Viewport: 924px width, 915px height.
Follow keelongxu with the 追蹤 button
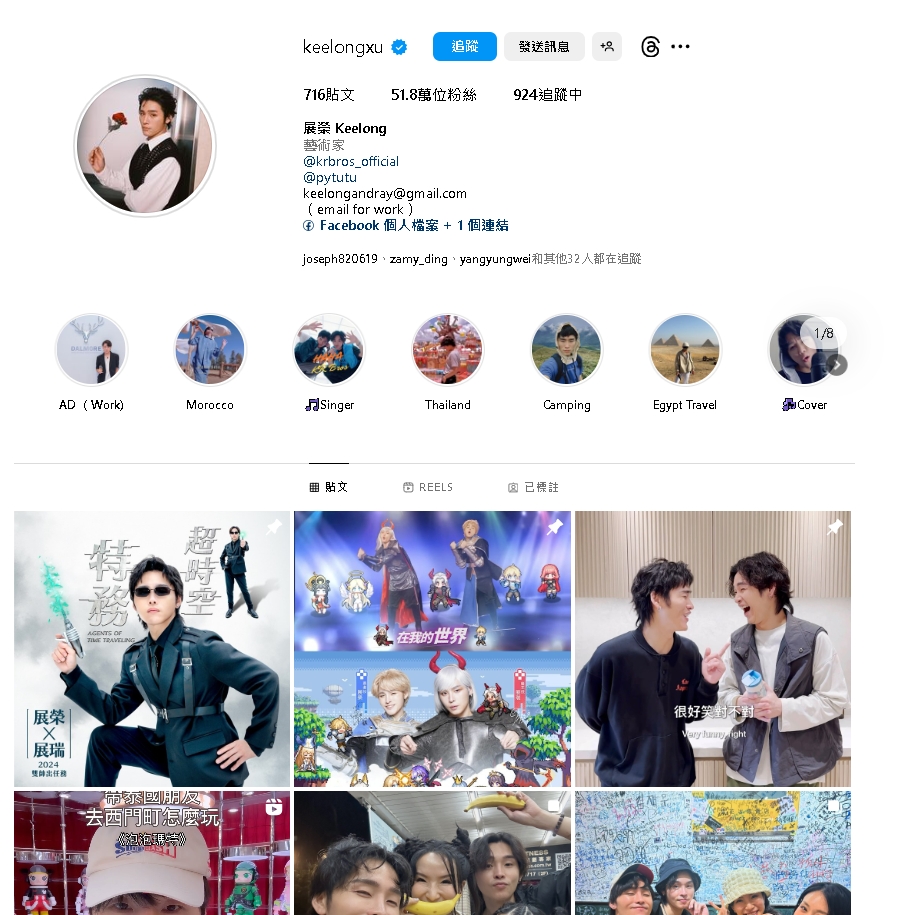tap(464, 46)
